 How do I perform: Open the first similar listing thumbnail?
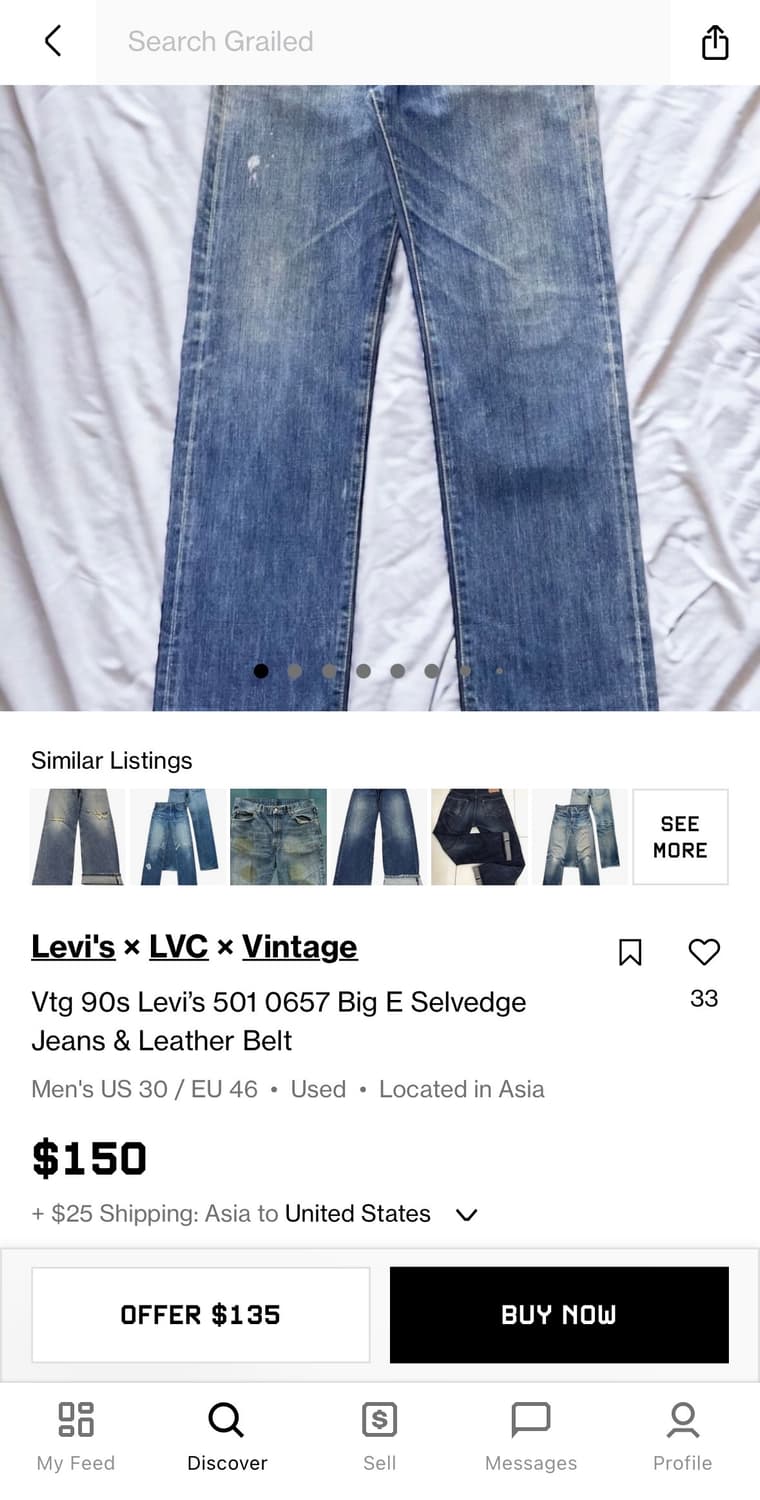click(x=77, y=837)
